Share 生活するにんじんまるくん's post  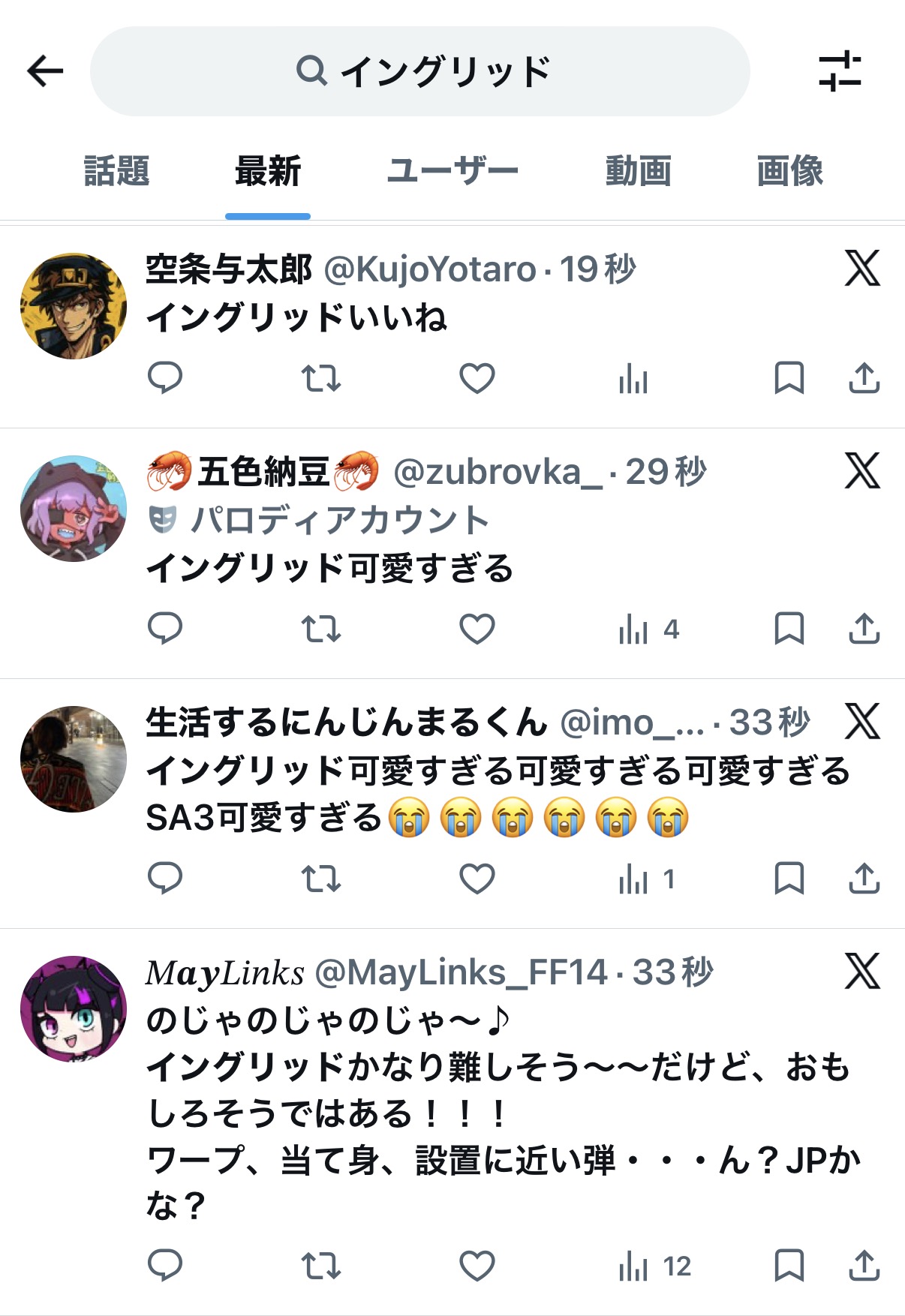[x=864, y=879]
